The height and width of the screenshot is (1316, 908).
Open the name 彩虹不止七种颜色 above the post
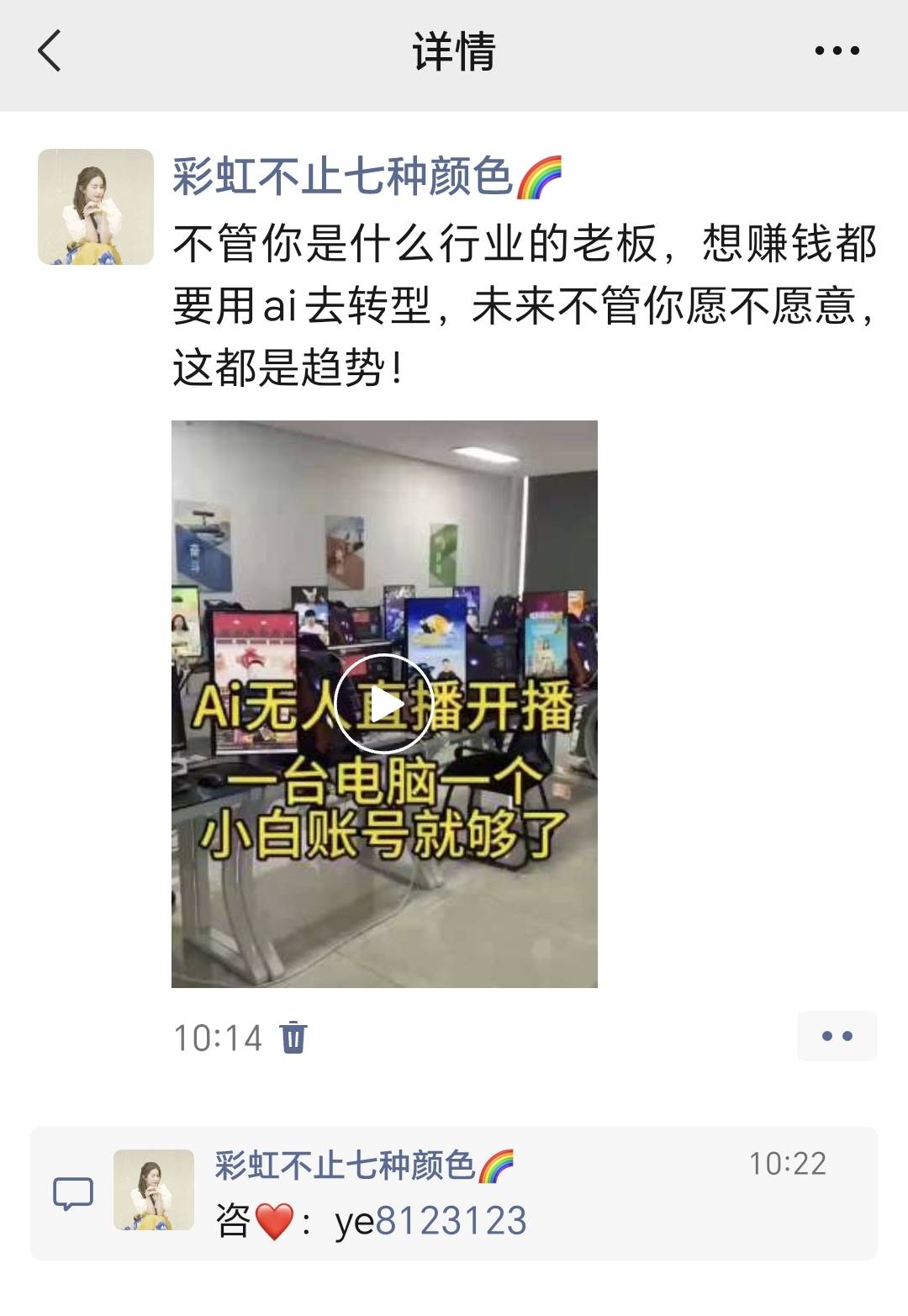pos(343,177)
